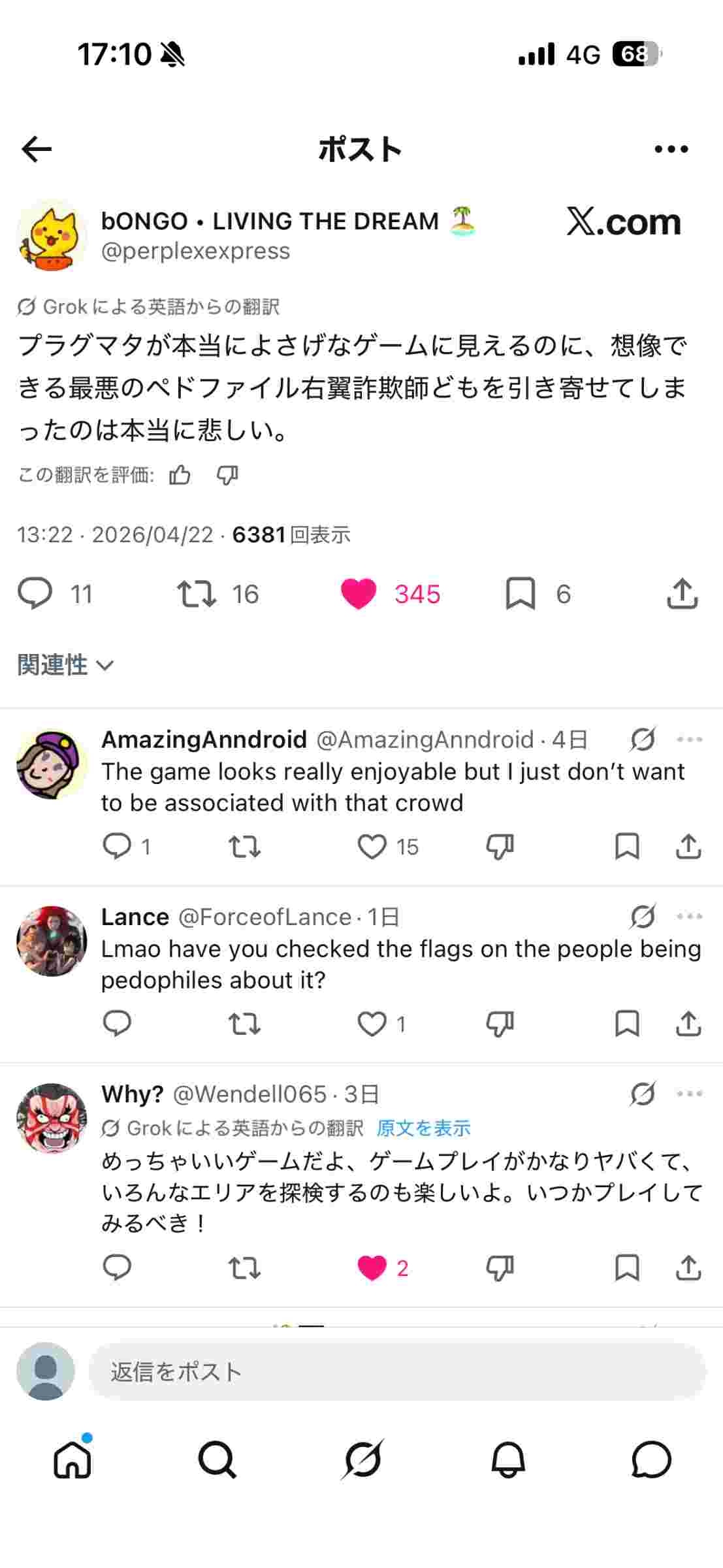Open the 返信をポスト reply field
The width and height of the screenshot is (723, 1568).
396,1371
